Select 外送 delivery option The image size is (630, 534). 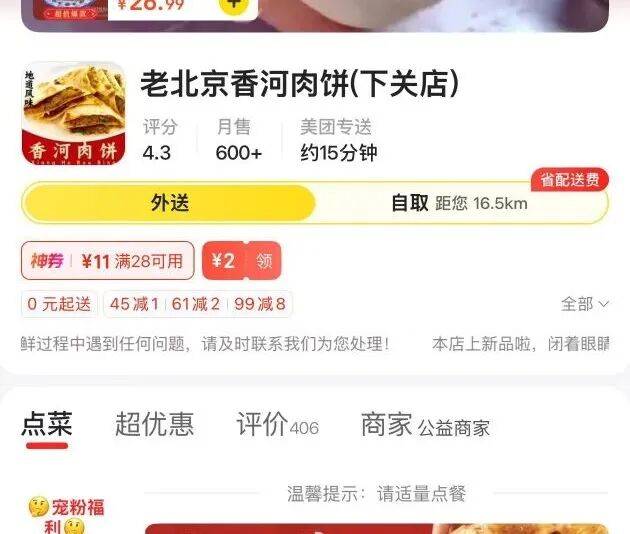click(169, 204)
